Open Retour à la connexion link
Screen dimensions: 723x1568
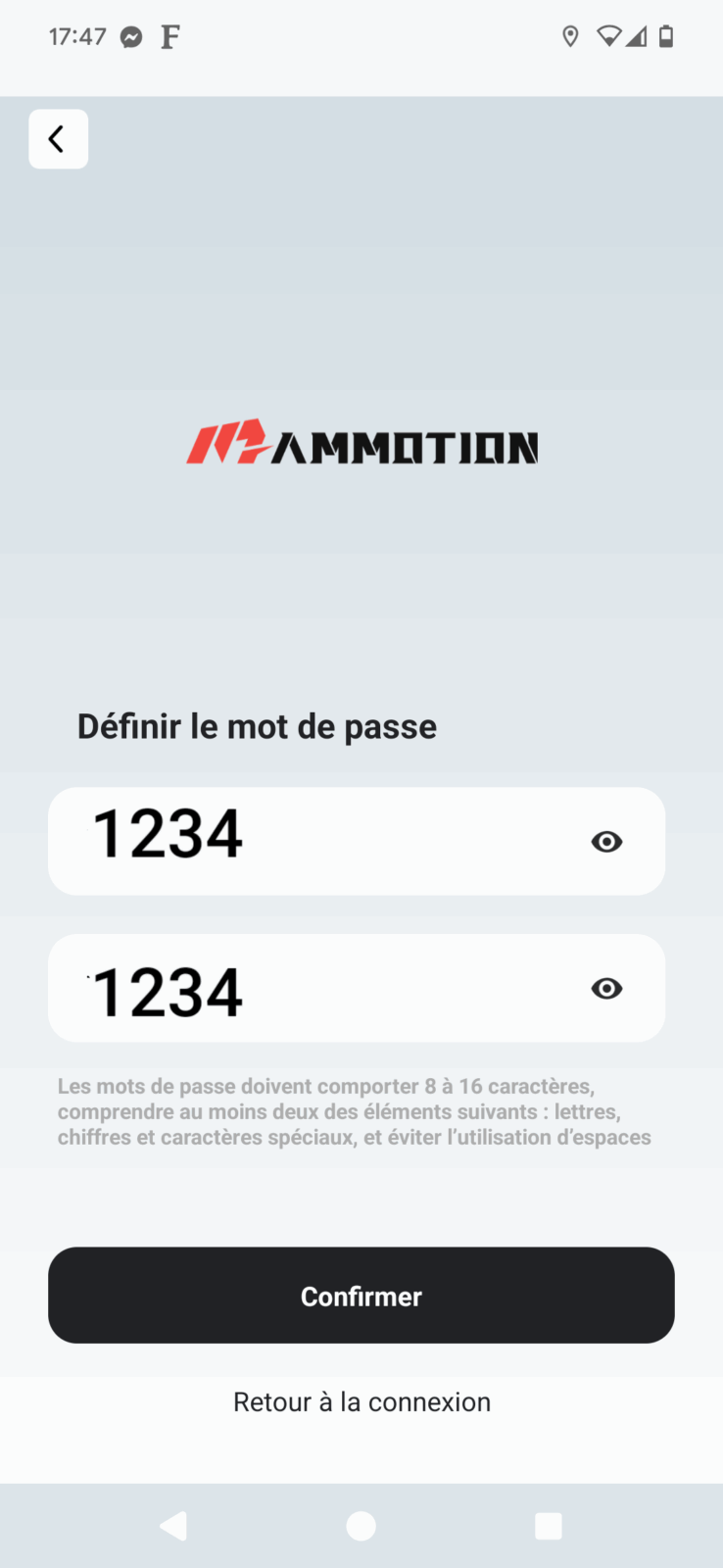[361, 1402]
